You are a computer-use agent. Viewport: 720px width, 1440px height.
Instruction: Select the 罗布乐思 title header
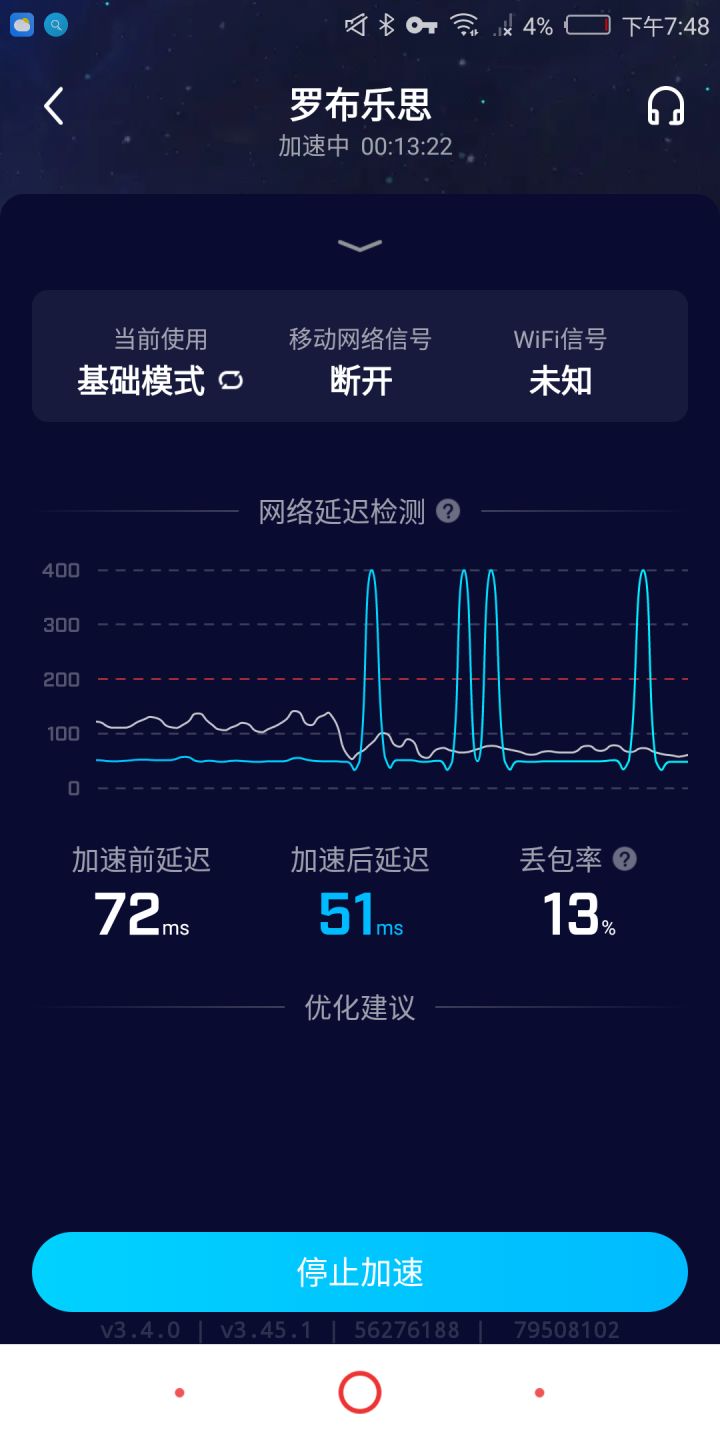359,107
